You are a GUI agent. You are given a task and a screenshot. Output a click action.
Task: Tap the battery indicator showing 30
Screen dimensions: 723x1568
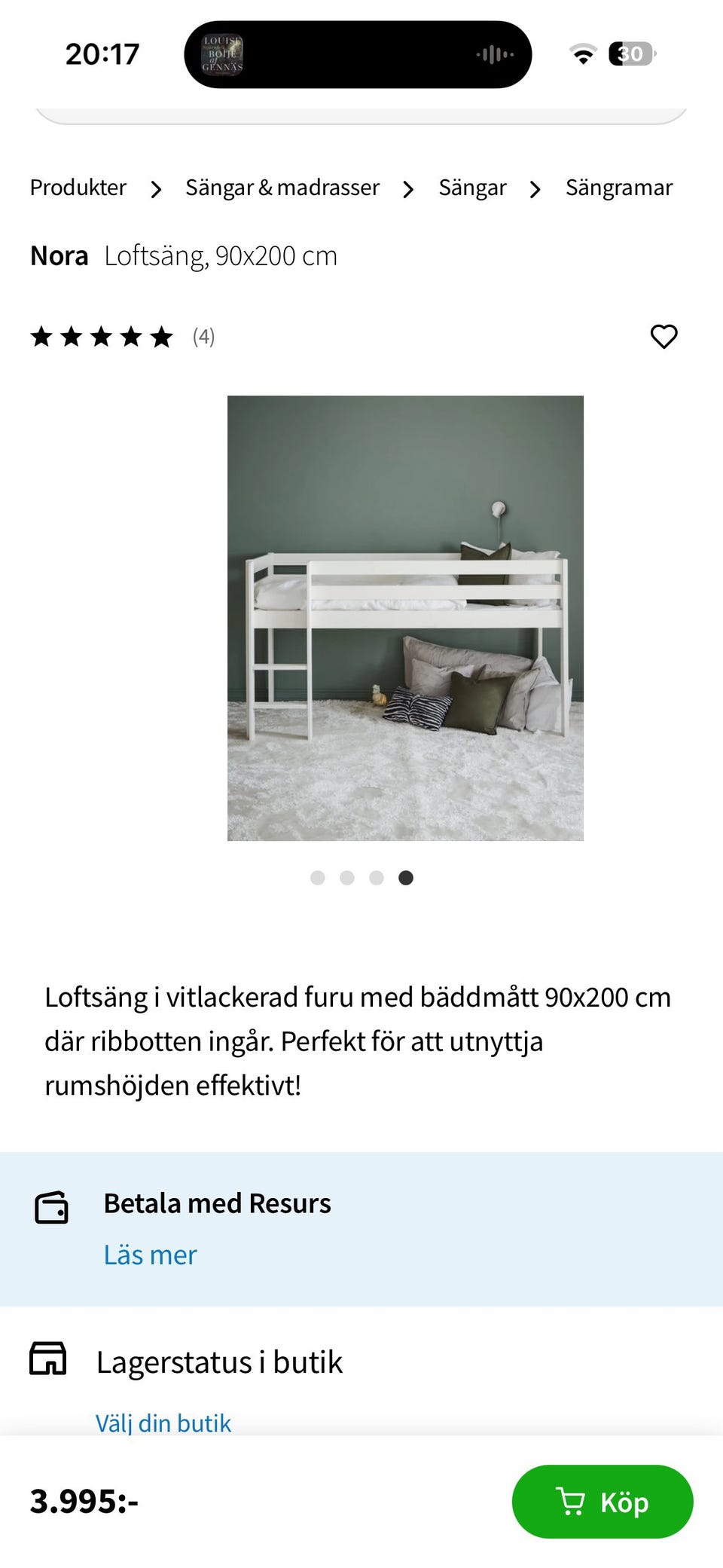tap(631, 53)
